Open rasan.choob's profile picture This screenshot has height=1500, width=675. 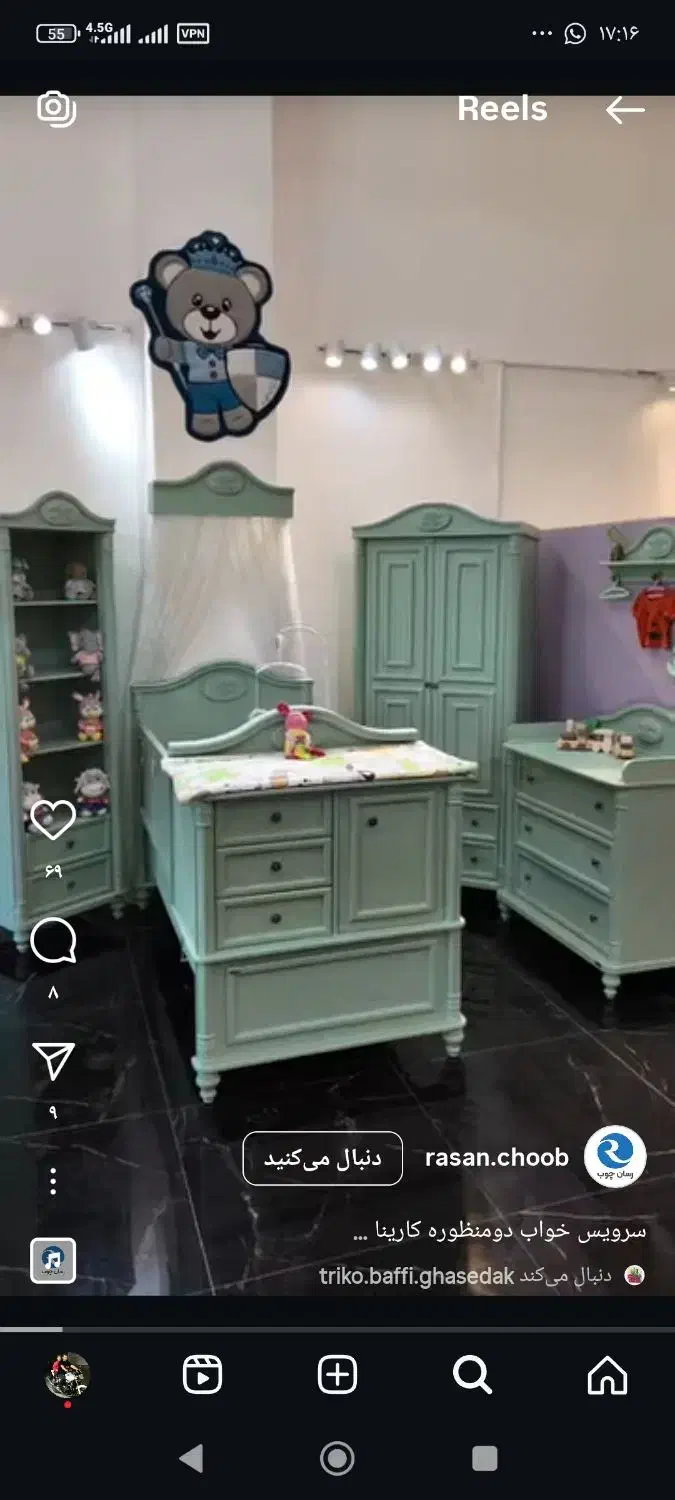click(x=615, y=1157)
